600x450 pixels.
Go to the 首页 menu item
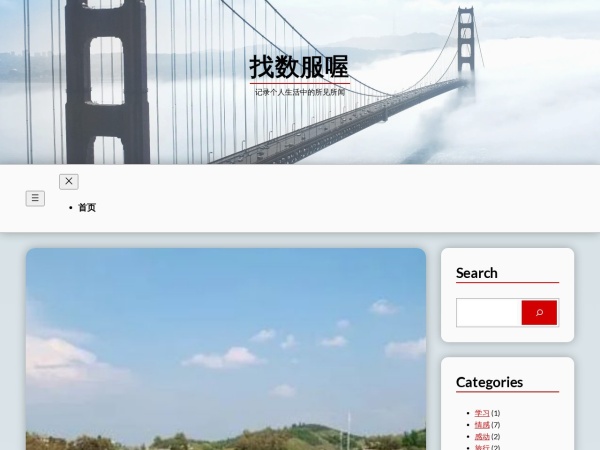click(x=87, y=207)
